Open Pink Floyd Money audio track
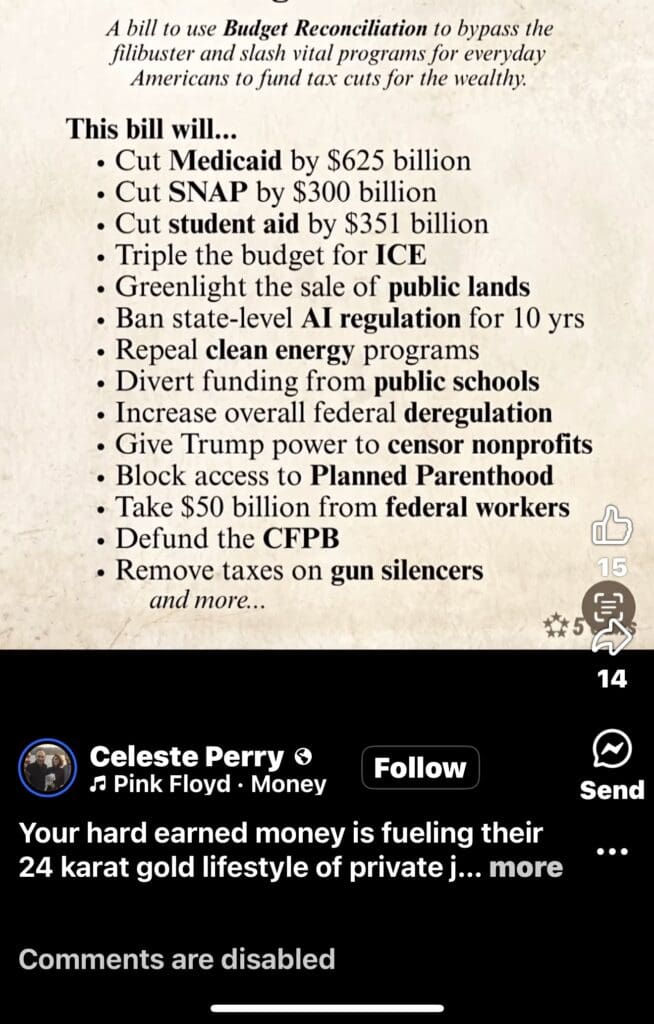The width and height of the screenshot is (654, 1024). click(x=207, y=785)
